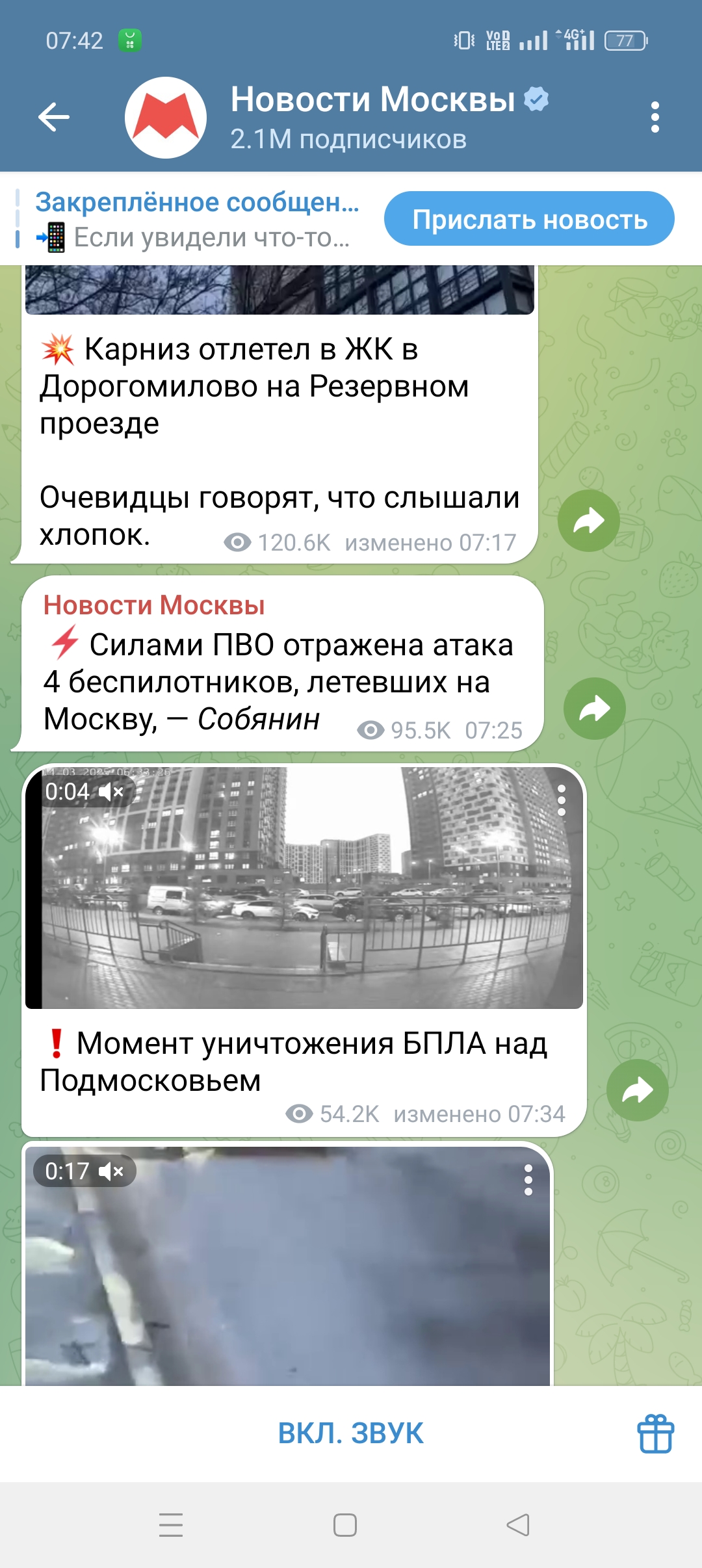
Task: Go to the system home screen
Action: pos(345,1524)
